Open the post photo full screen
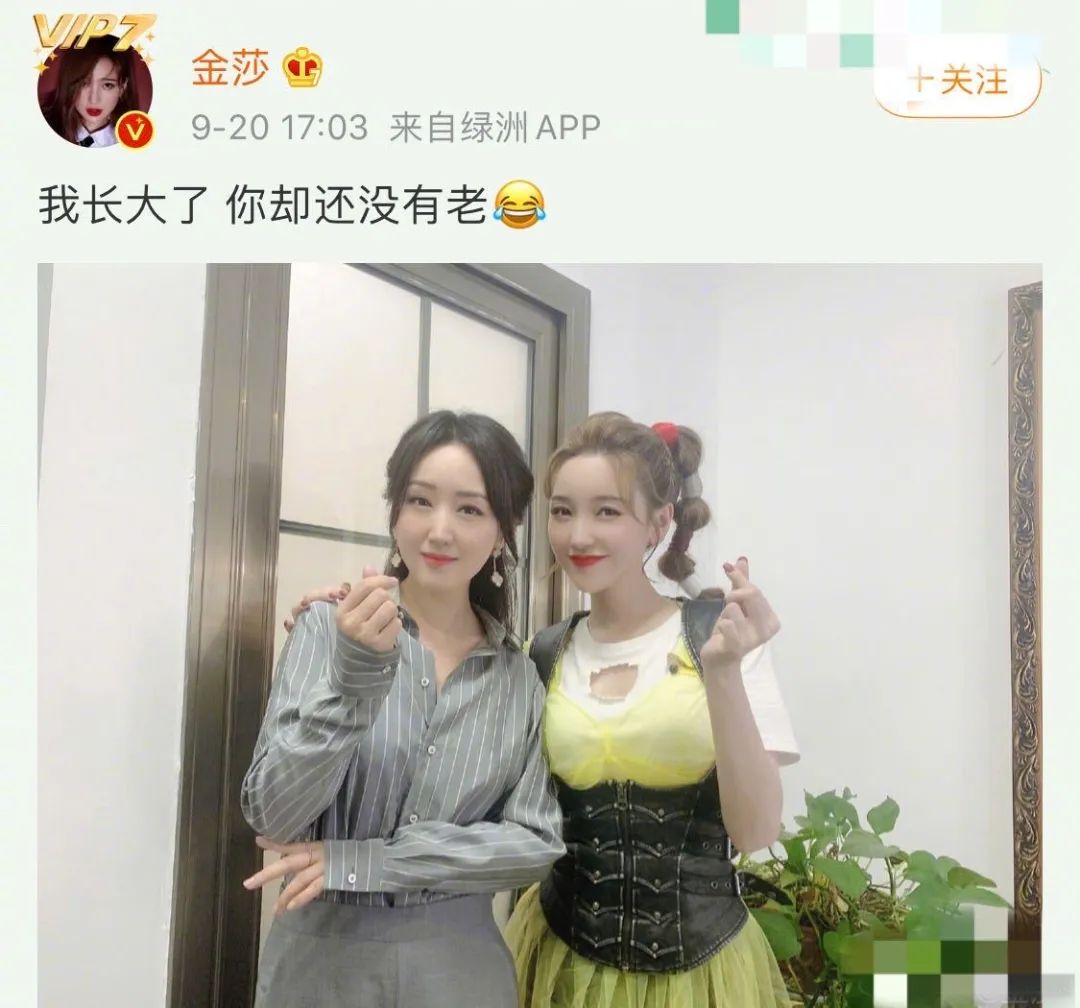Image resolution: width=1080 pixels, height=1008 pixels. coord(540,635)
